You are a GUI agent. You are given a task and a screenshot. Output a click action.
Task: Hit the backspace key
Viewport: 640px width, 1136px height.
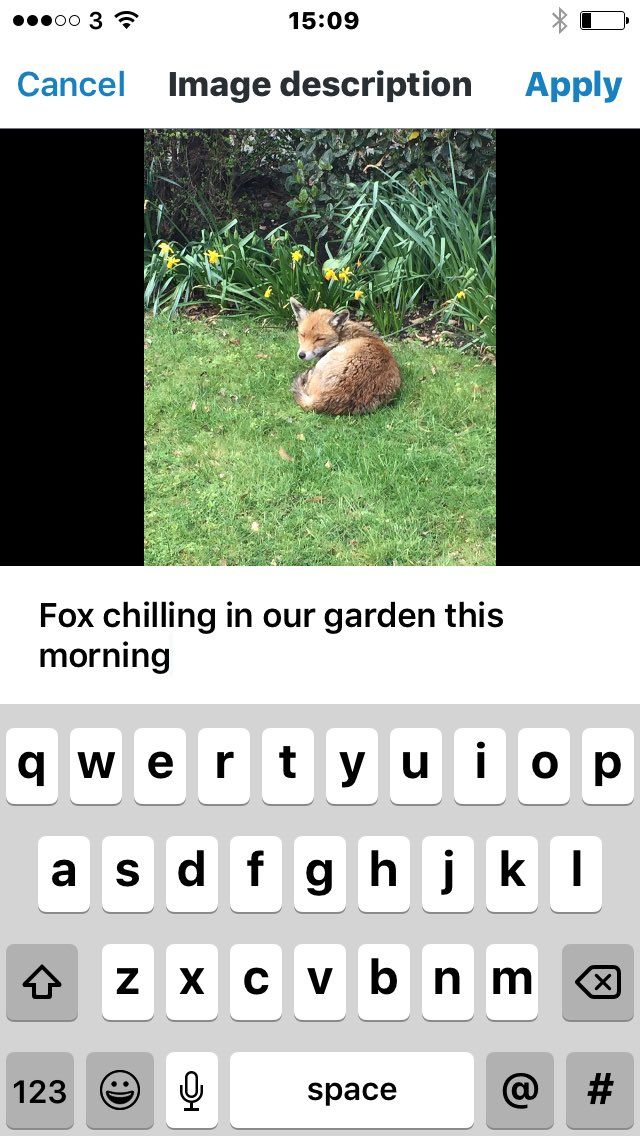(x=598, y=982)
